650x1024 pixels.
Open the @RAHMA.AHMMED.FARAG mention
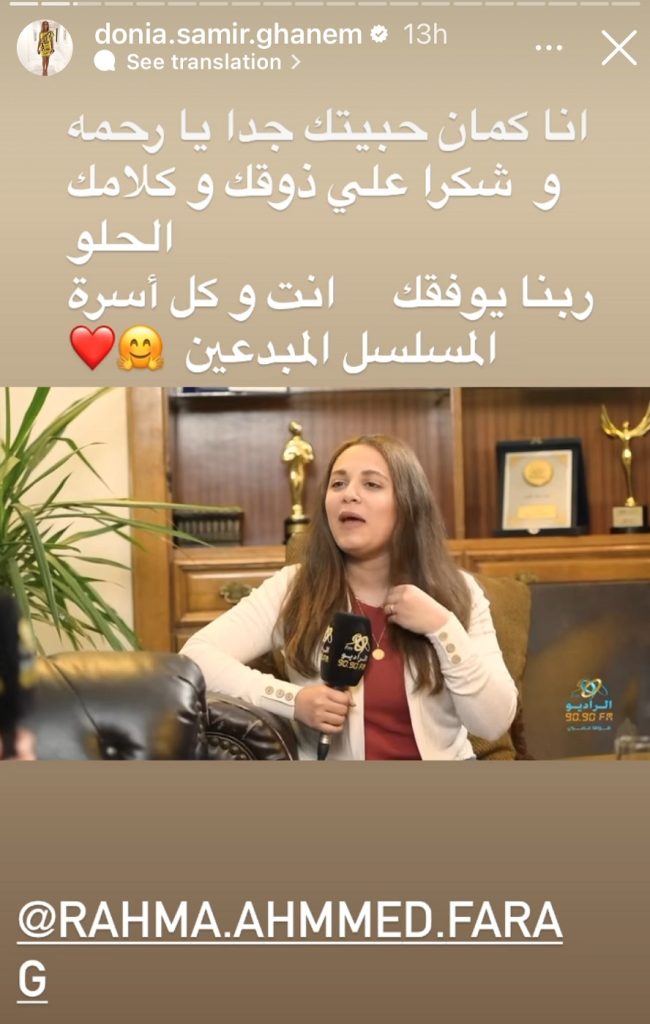point(290,924)
